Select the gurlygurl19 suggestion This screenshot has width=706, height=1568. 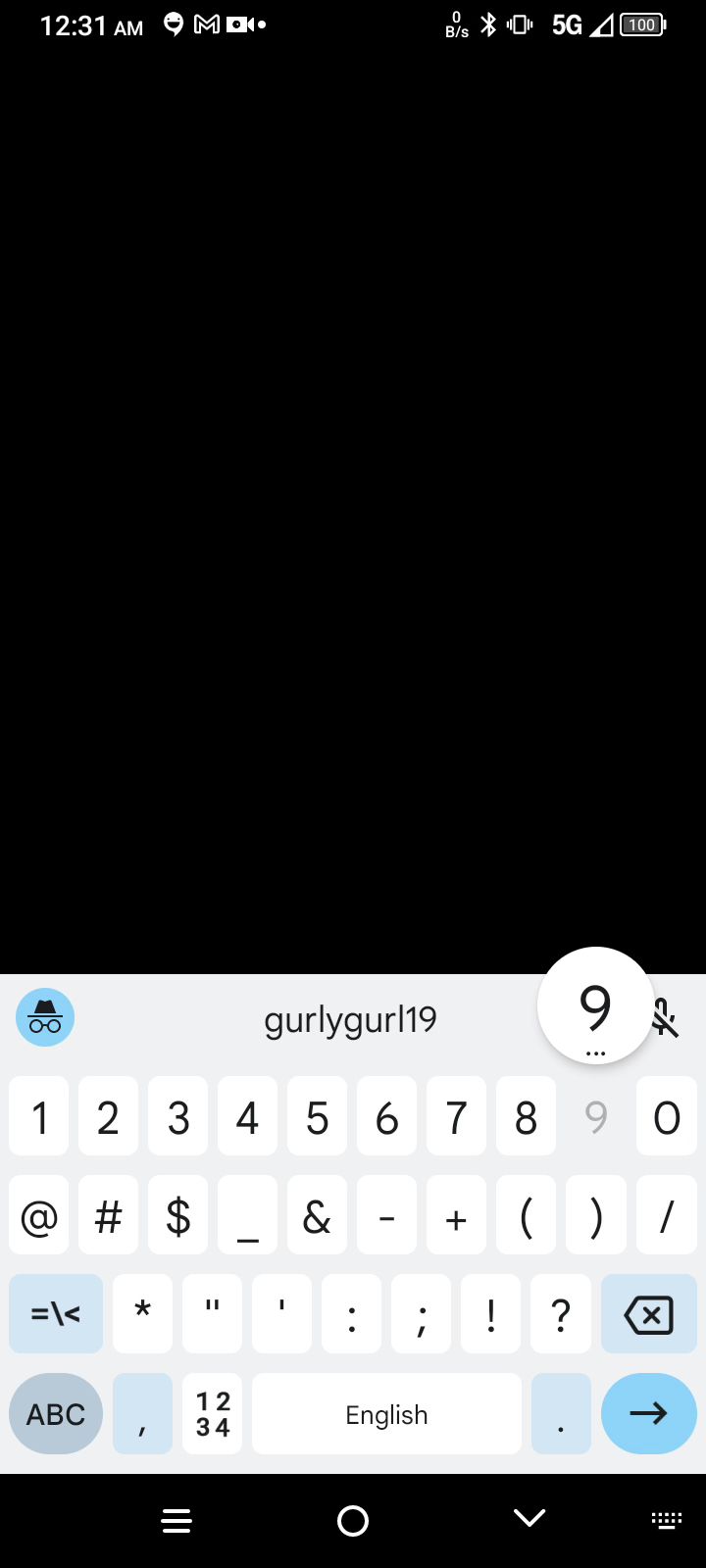pyautogui.click(x=350, y=1020)
